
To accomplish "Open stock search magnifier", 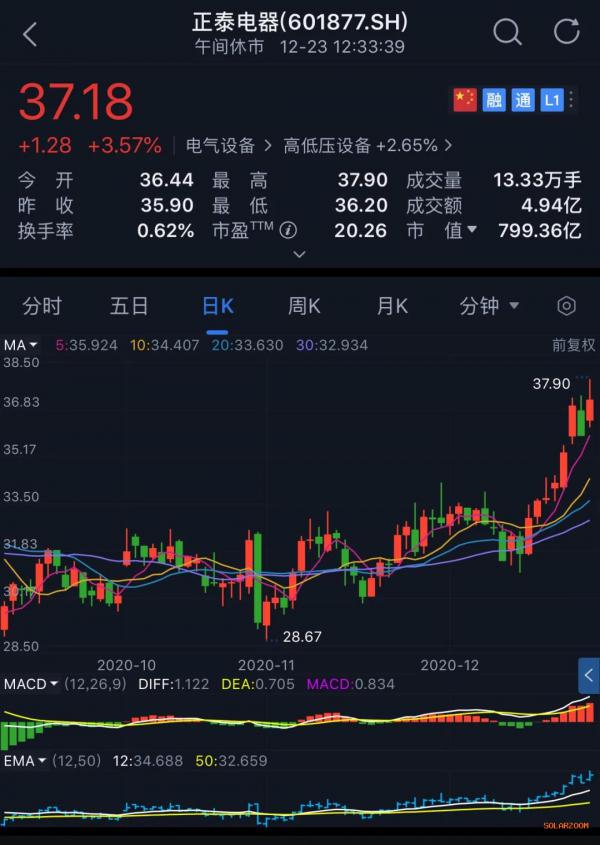I will point(507,33).
